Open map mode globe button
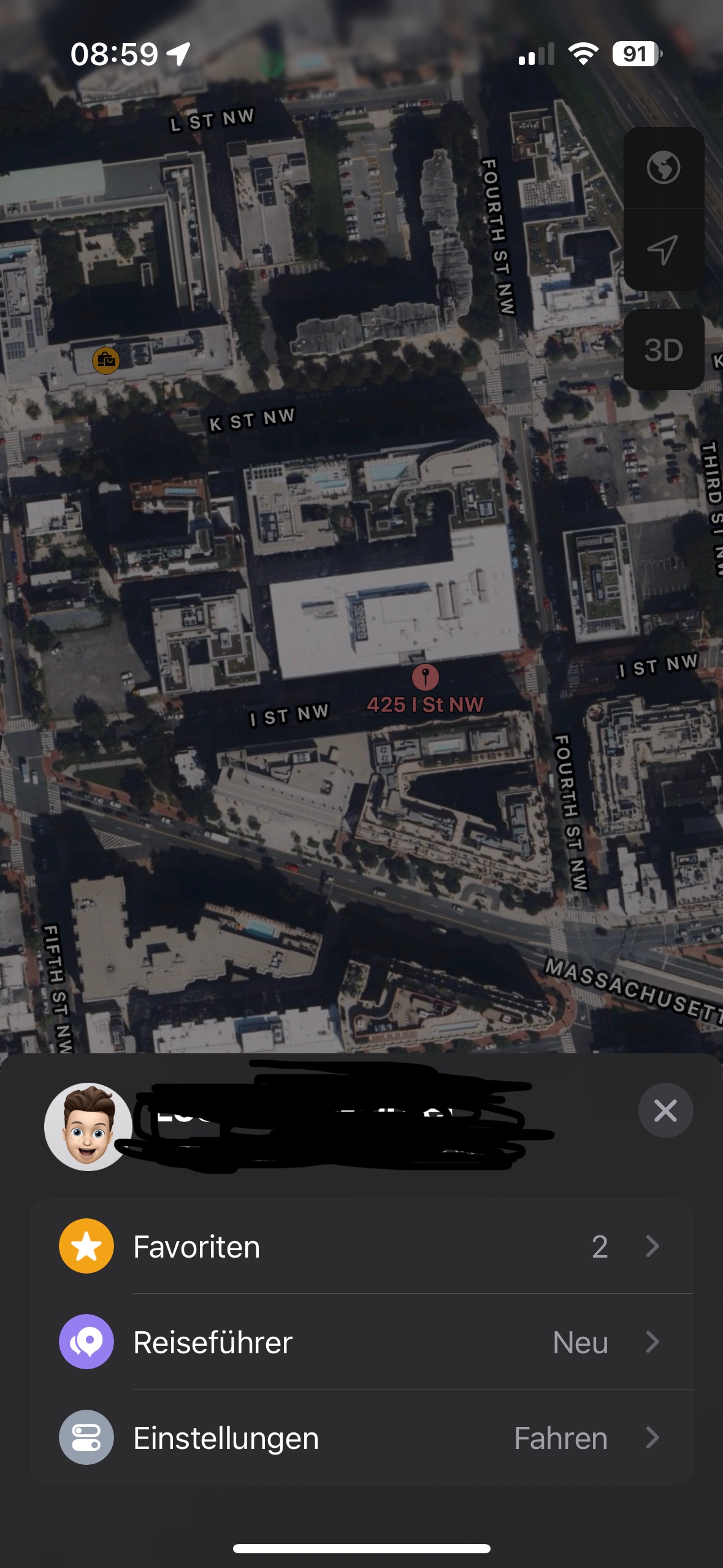Screen dimensions: 723x1568 (664, 167)
